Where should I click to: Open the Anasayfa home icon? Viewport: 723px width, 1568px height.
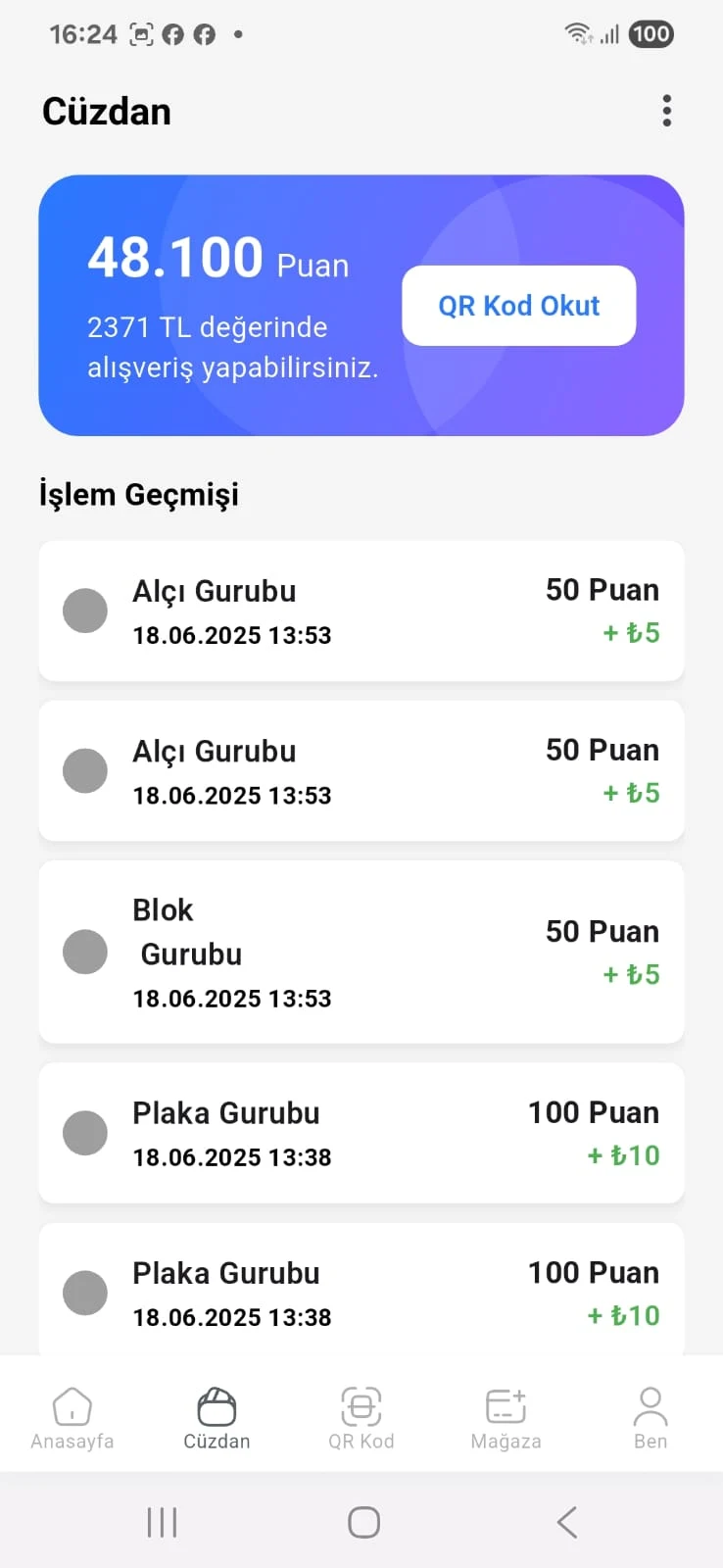72,1407
